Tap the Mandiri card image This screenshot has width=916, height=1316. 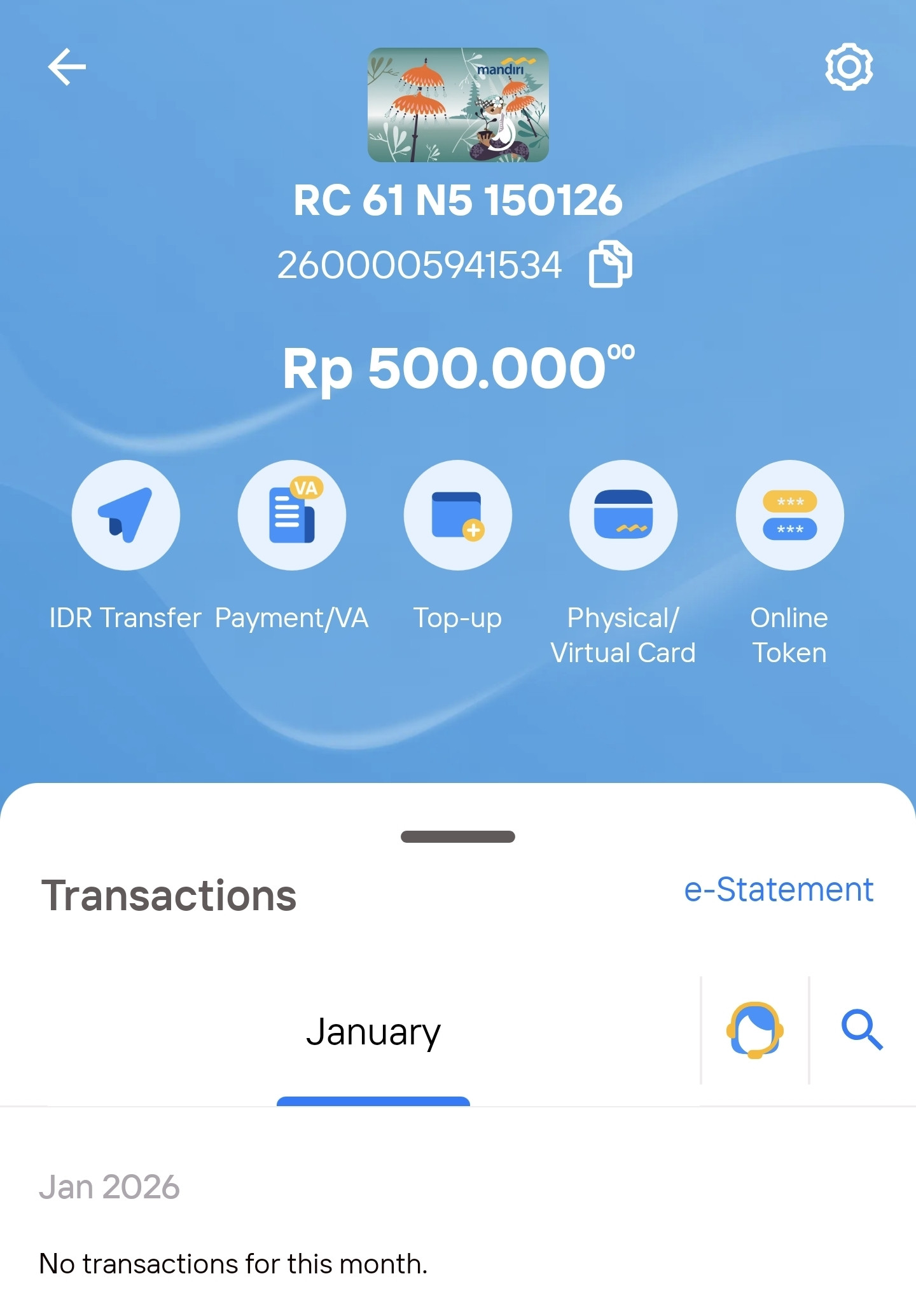[x=458, y=105]
